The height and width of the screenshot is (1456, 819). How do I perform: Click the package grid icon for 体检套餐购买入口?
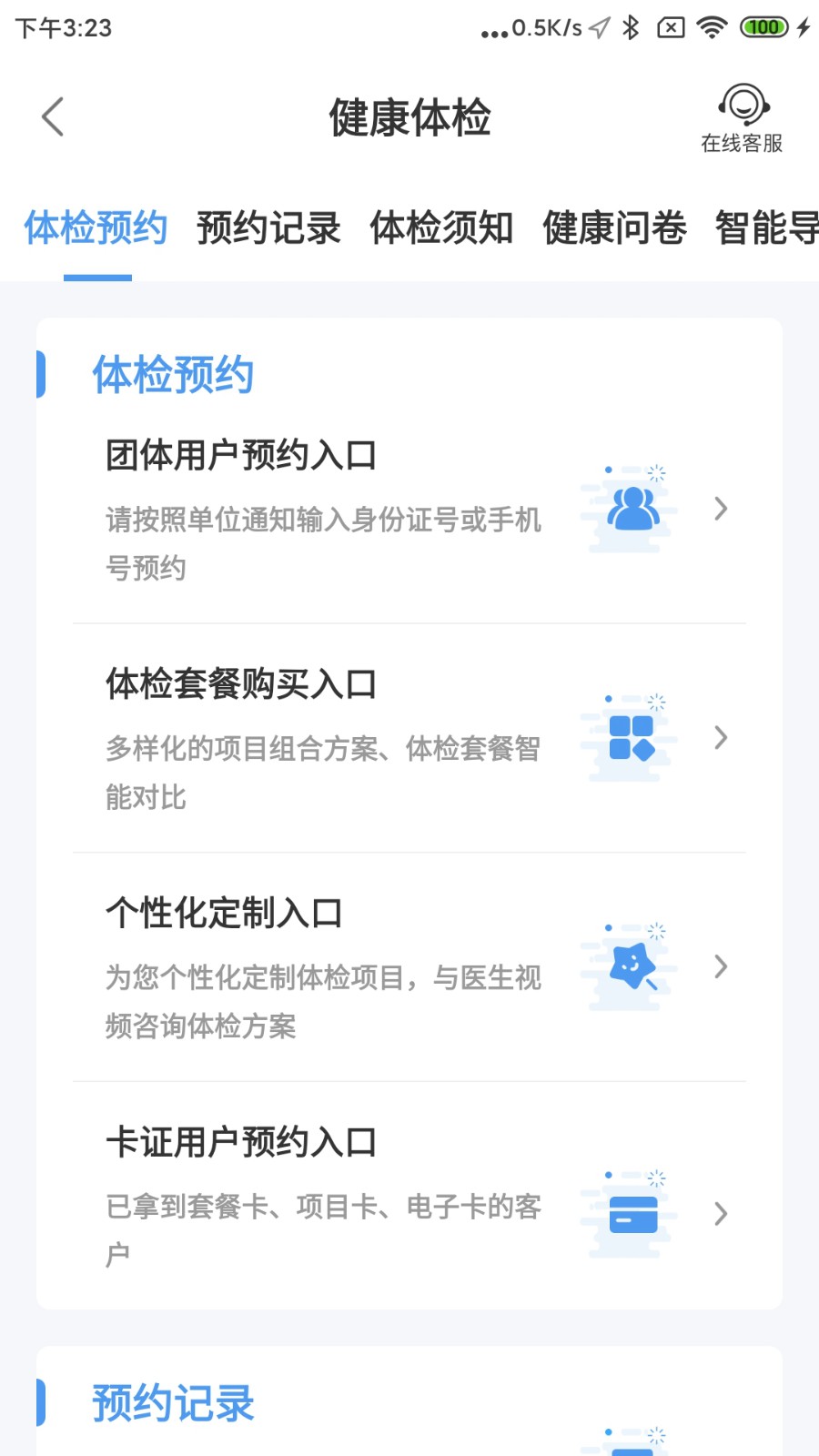click(628, 737)
